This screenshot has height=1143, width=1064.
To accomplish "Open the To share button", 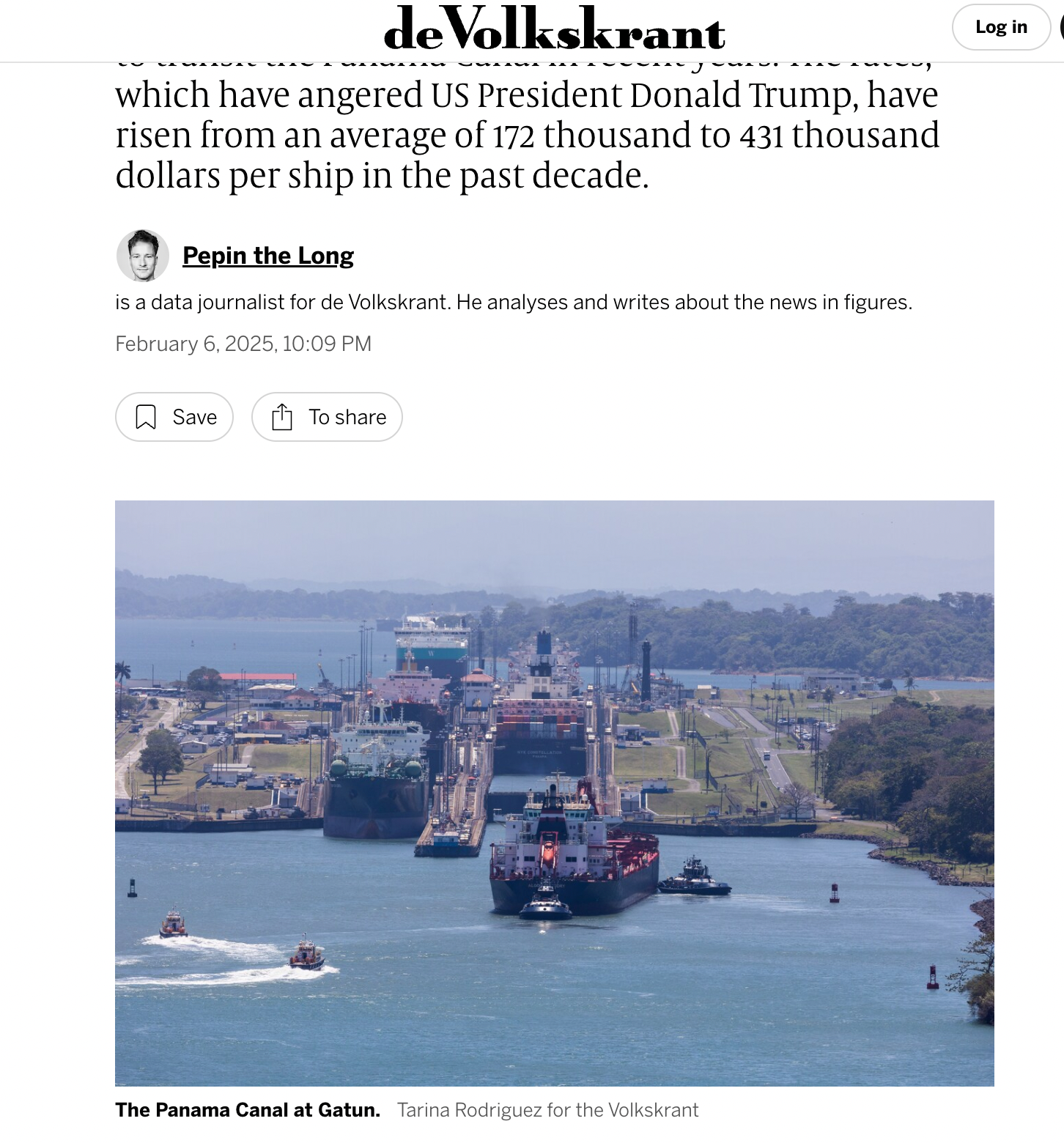I will [x=327, y=417].
